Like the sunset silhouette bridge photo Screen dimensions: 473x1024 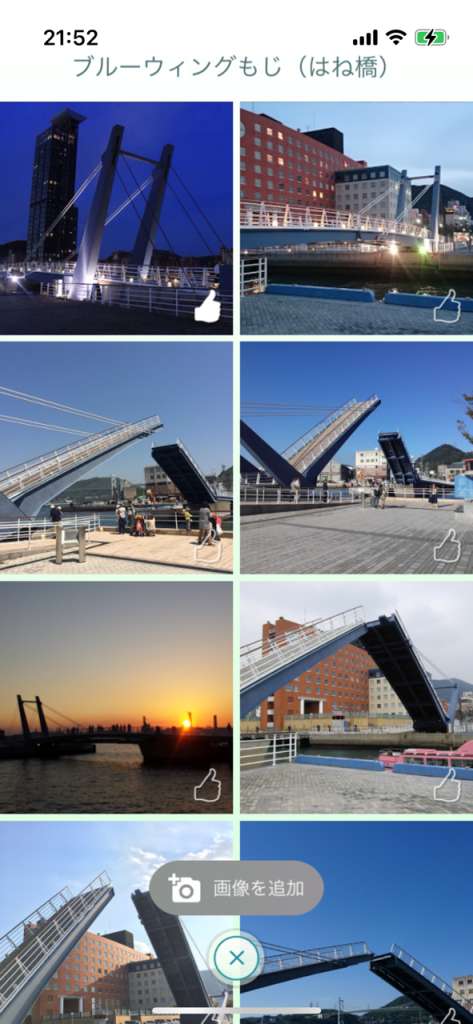207,785
